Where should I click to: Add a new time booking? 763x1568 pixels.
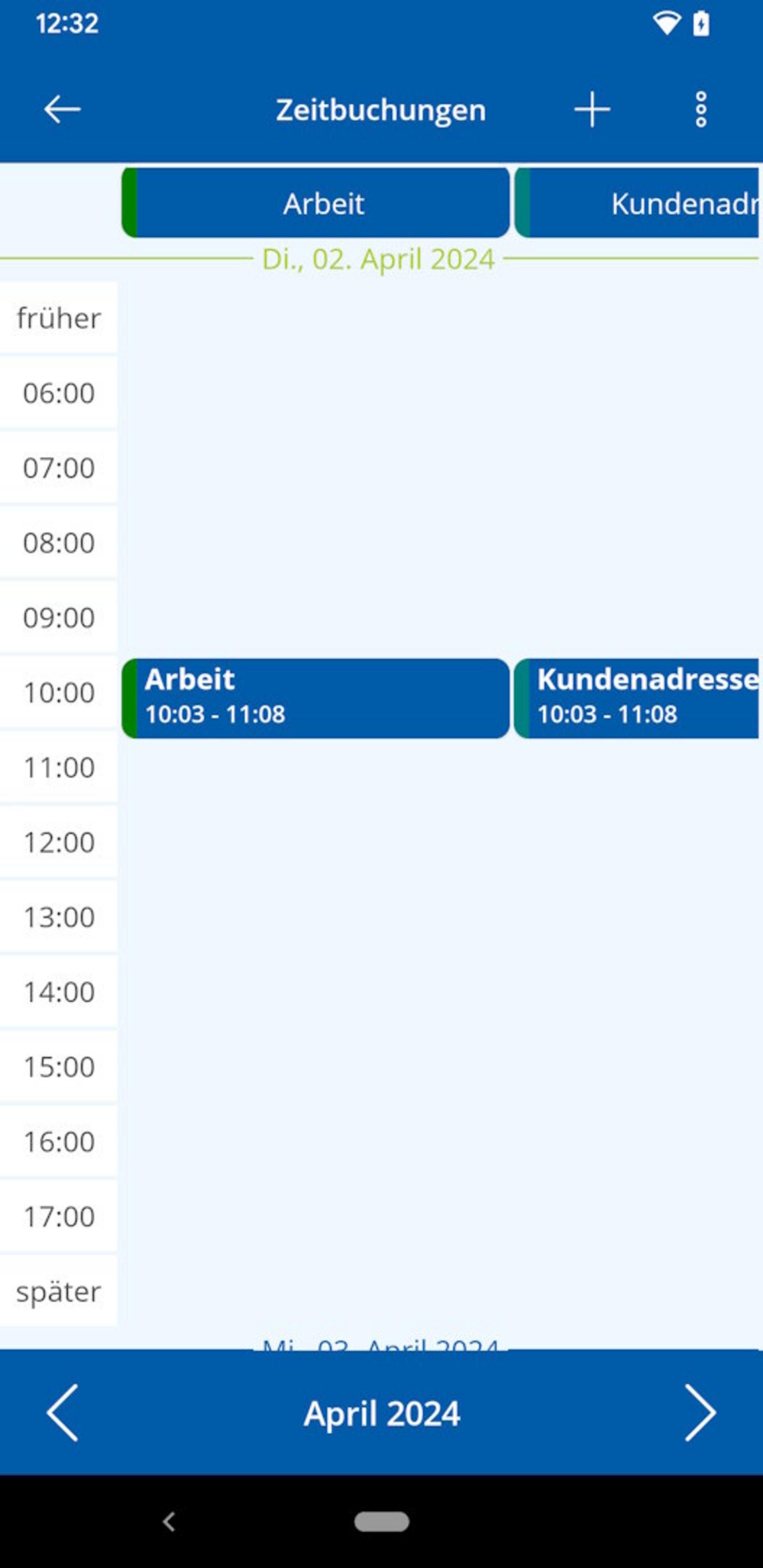pyautogui.click(x=592, y=110)
